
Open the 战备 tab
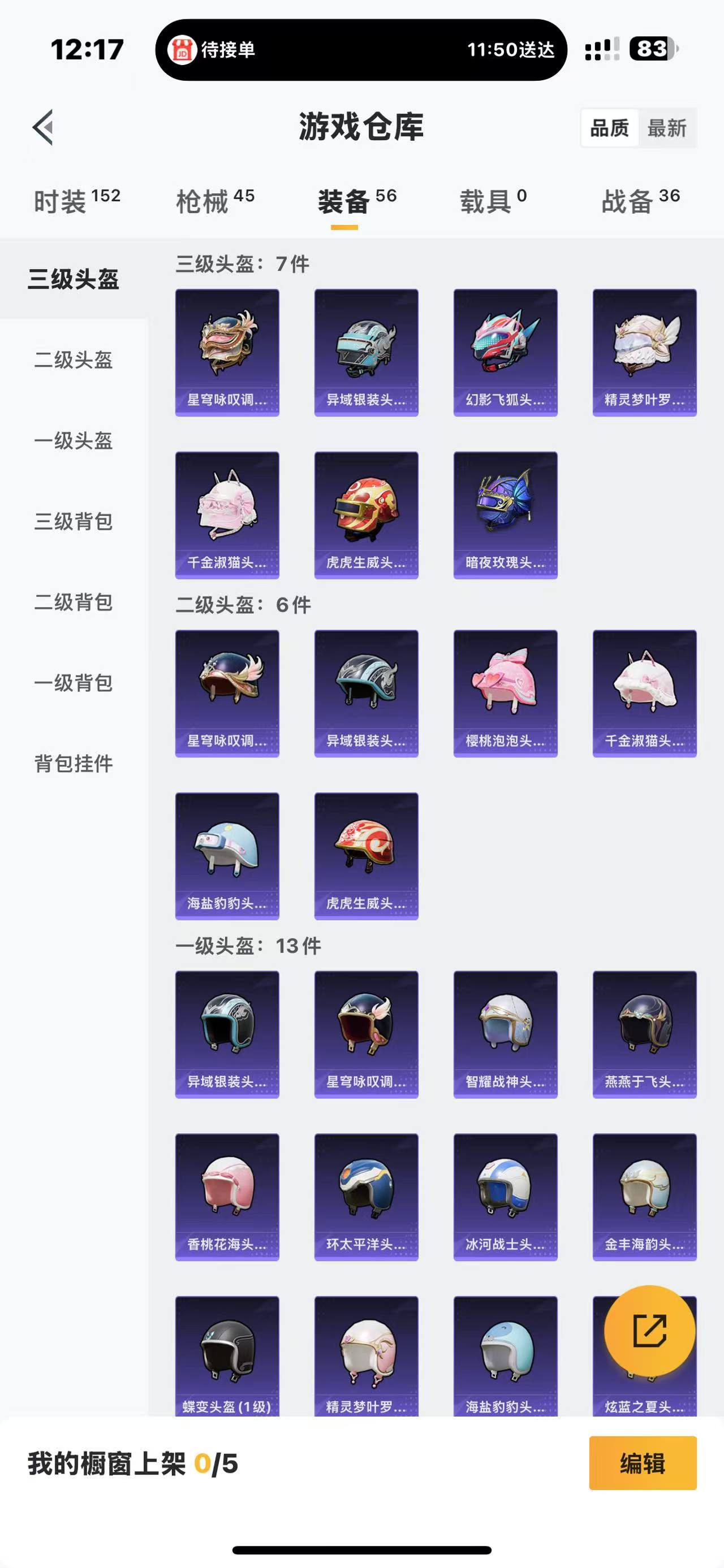[640, 201]
